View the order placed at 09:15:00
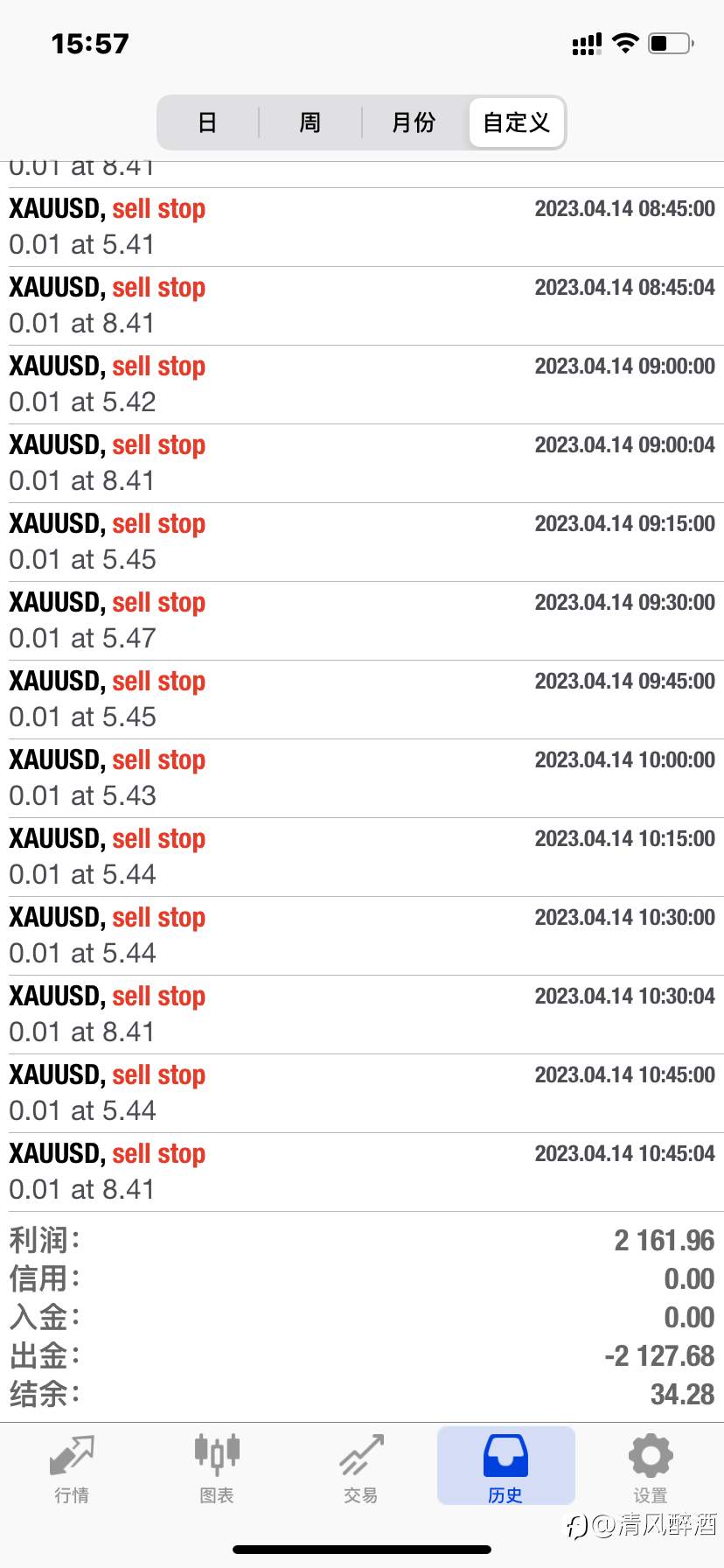724x1568 pixels. click(x=362, y=542)
